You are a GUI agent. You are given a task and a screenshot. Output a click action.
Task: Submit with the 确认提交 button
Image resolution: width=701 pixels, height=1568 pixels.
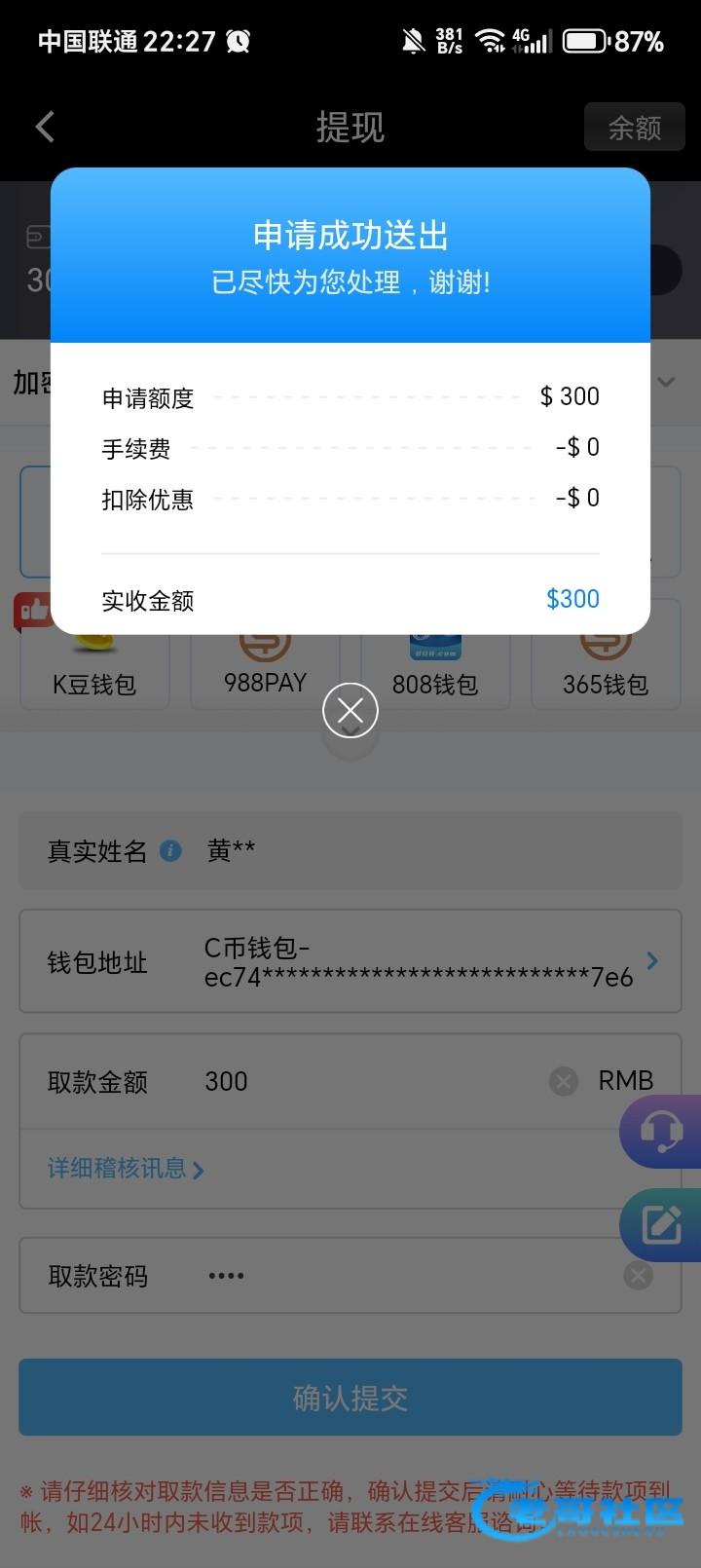coord(350,1398)
